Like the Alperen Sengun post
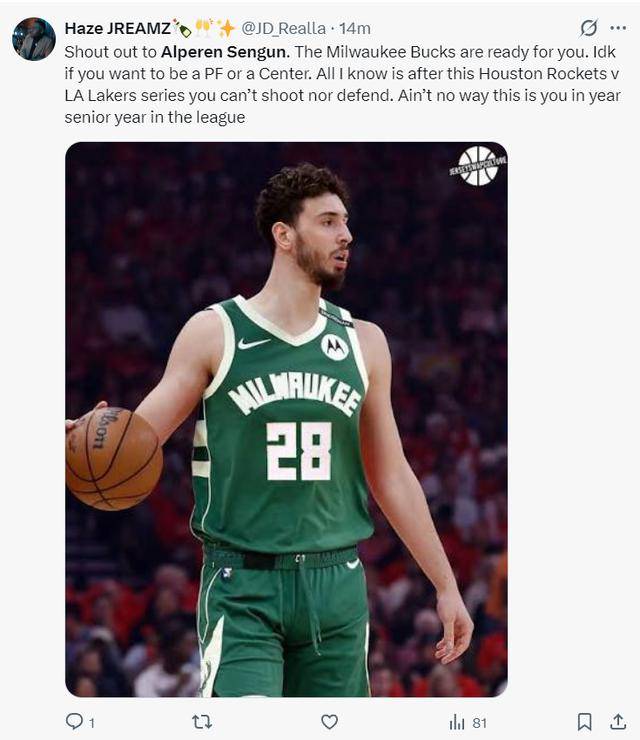Image resolution: width=640 pixels, height=740 pixels. 329,721
